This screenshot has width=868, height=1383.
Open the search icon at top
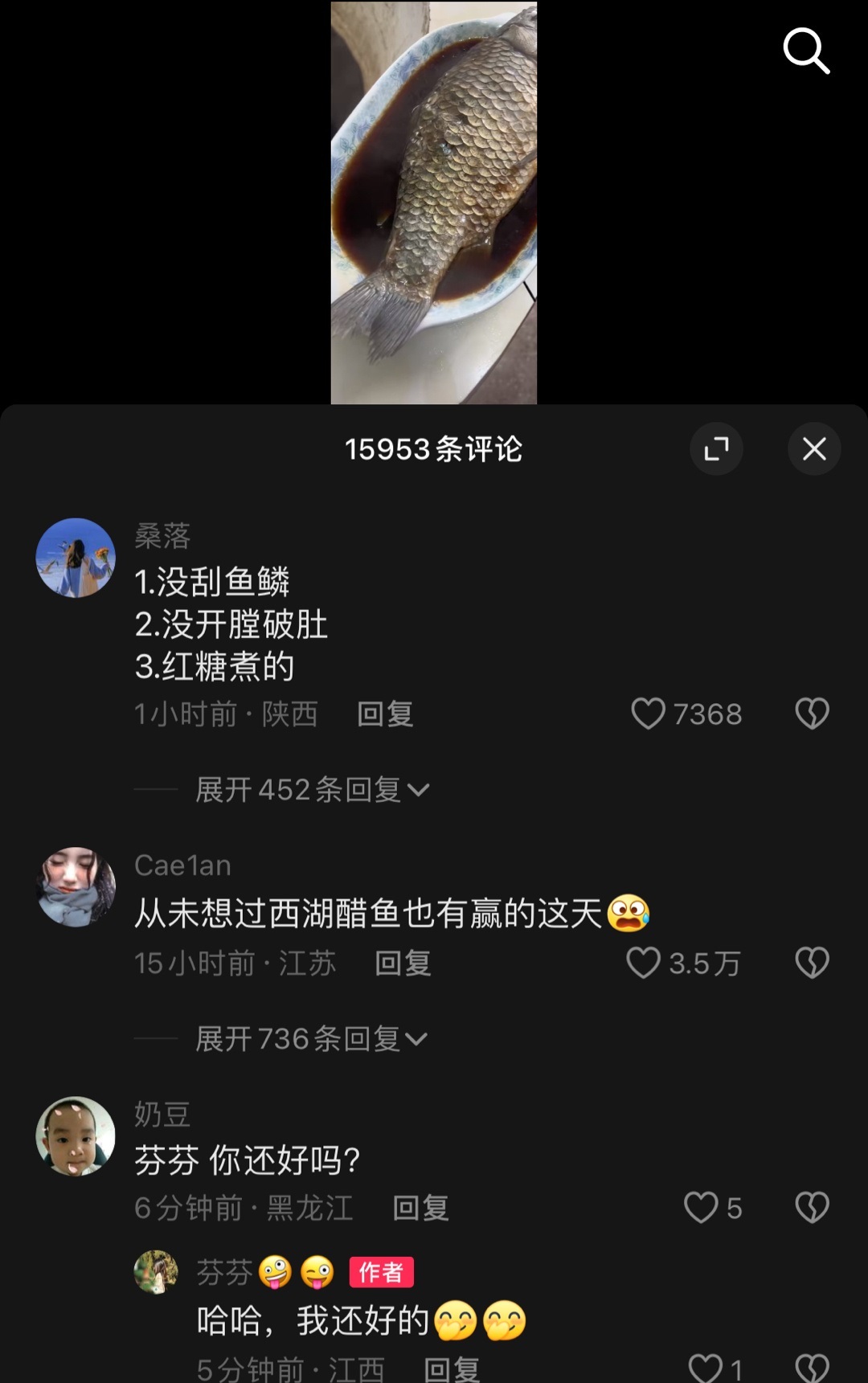point(806,51)
